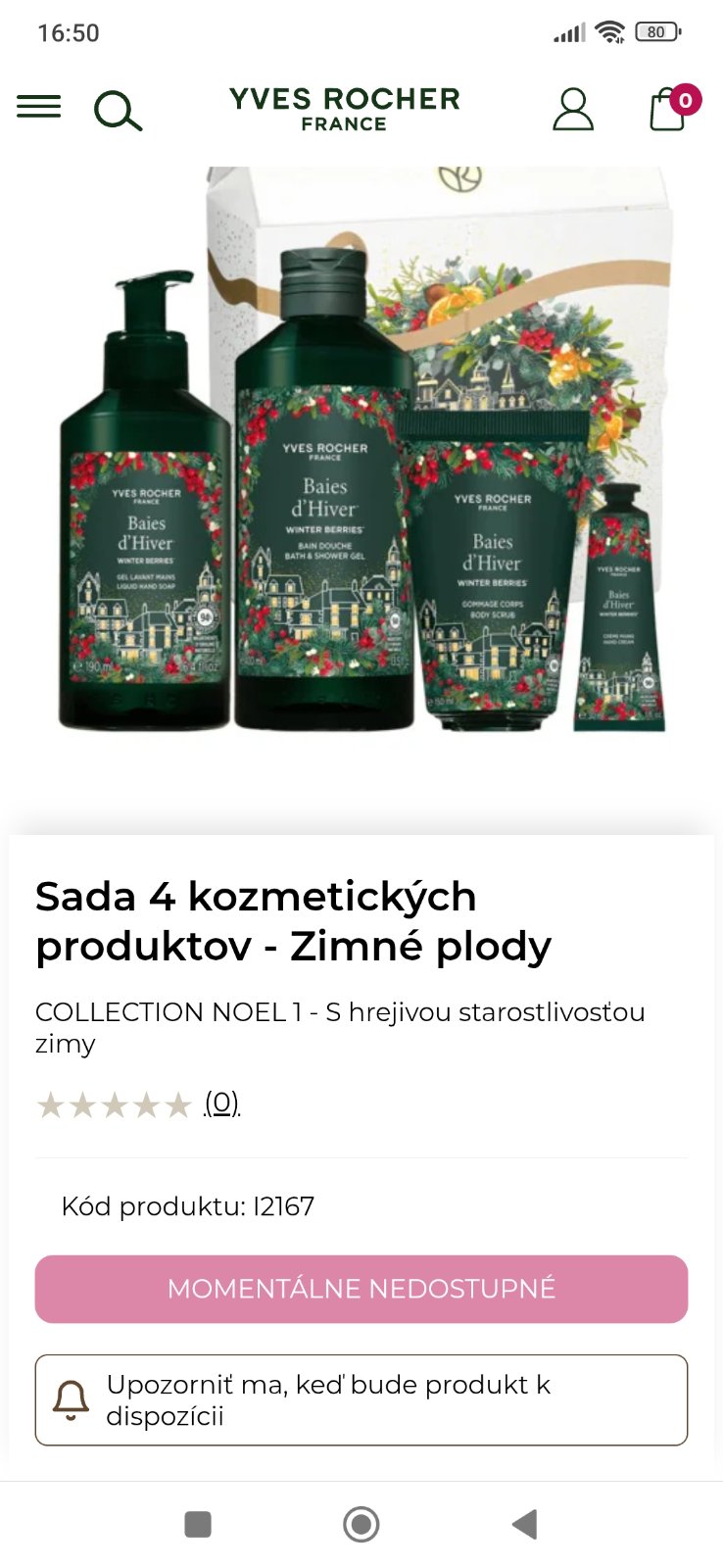Open the search magnifier

pyautogui.click(x=118, y=110)
